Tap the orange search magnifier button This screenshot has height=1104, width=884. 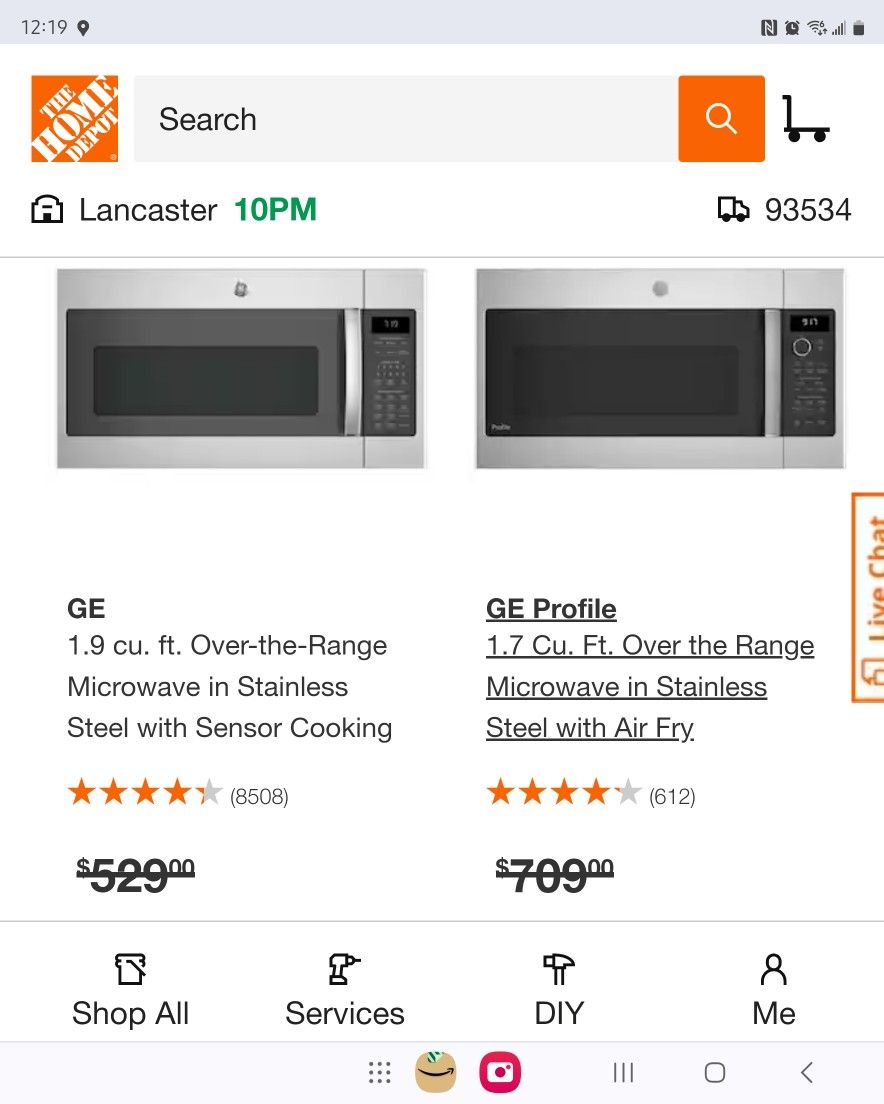coord(721,119)
